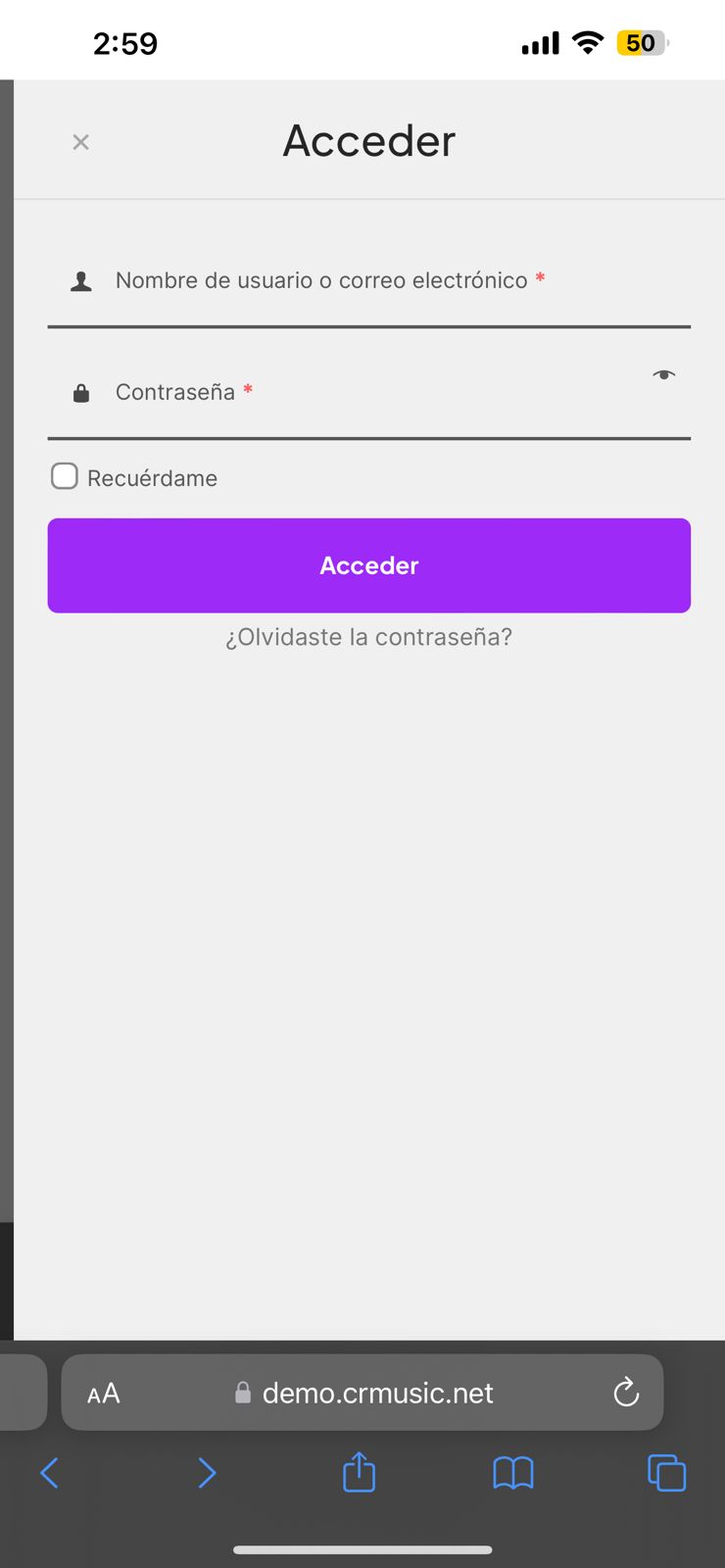Share this page
Screen dimensions: 725x1568
pyautogui.click(x=360, y=1472)
